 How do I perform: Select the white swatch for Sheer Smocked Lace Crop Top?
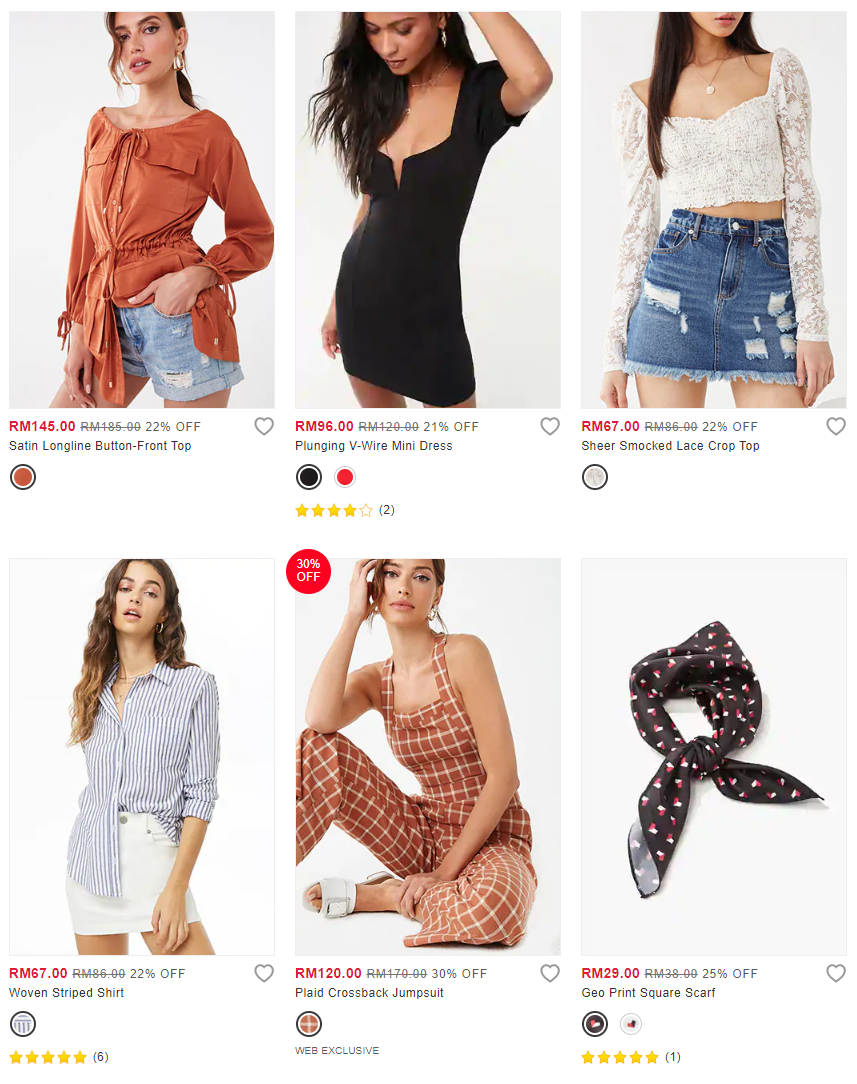595,477
